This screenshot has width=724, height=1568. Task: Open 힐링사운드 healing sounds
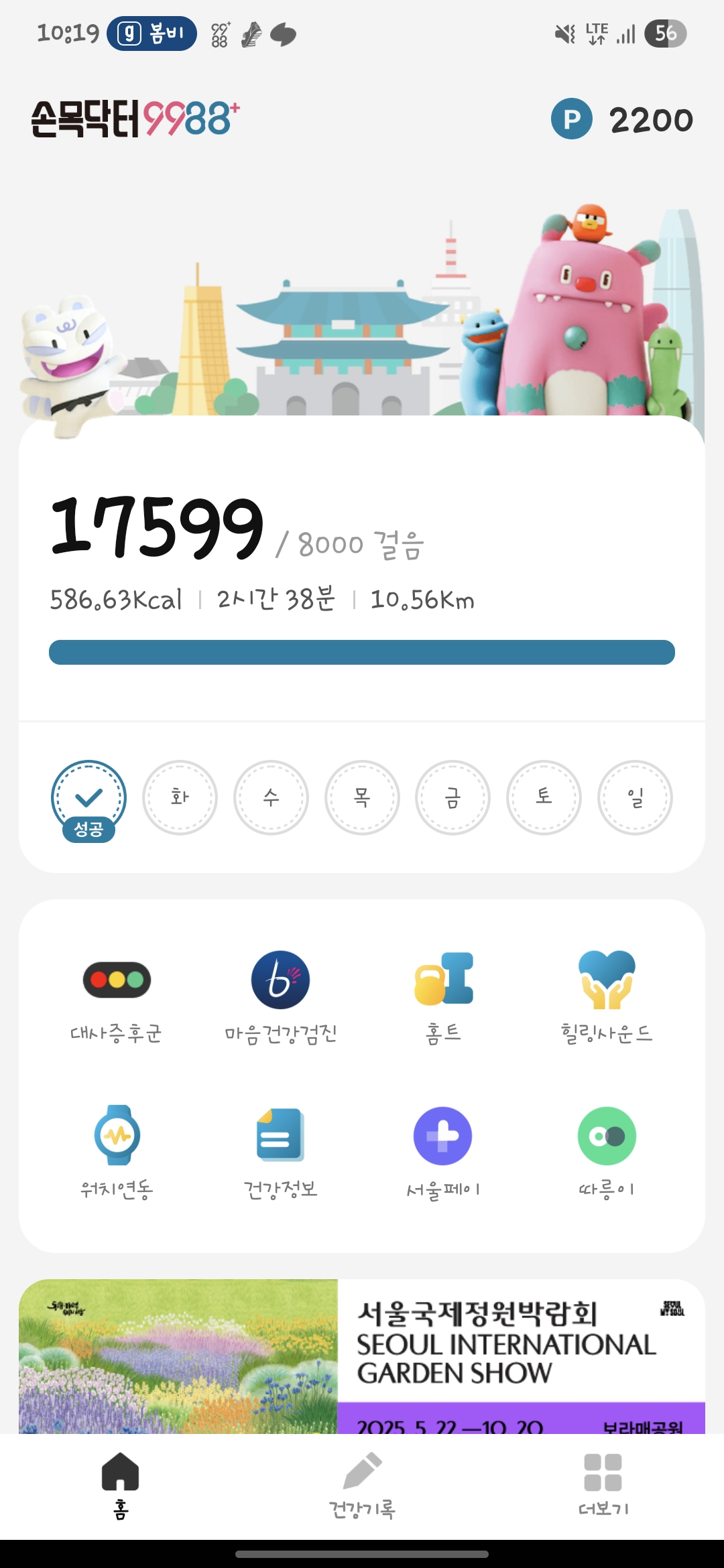point(607,996)
